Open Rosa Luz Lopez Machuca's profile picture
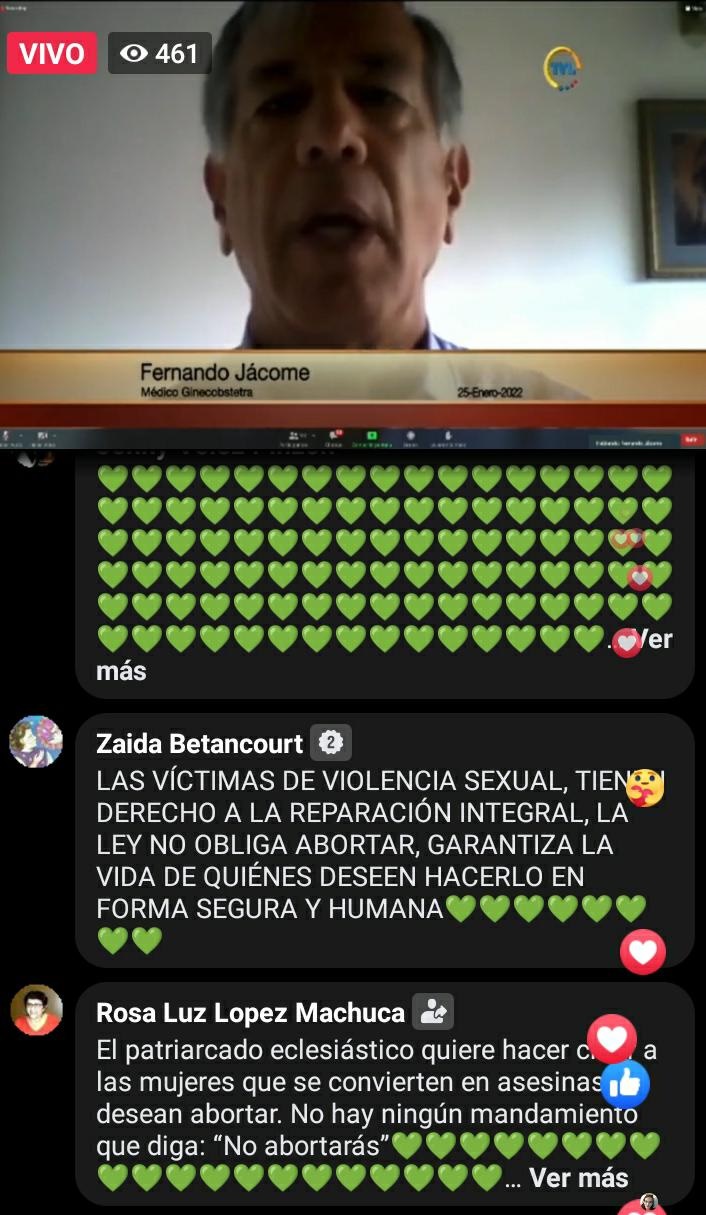The height and width of the screenshot is (1215, 706). coord(36,1010)
